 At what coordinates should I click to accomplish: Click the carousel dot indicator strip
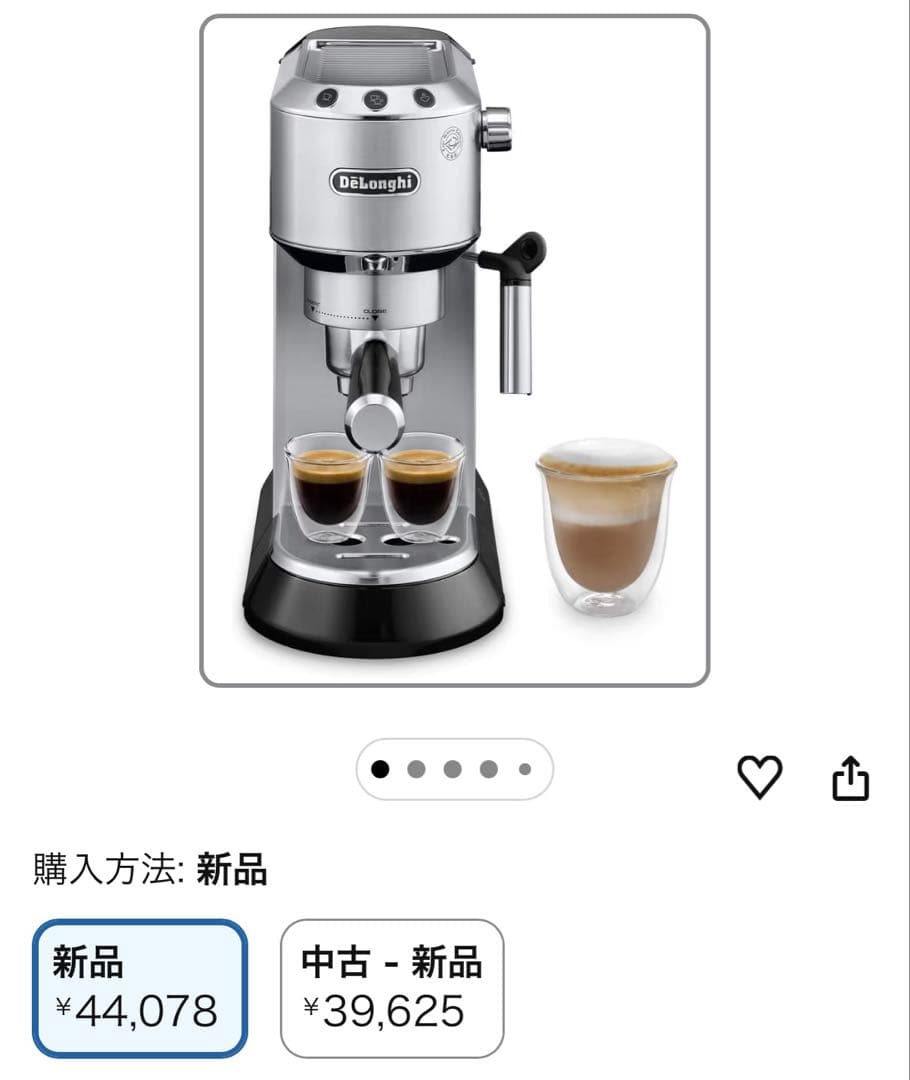pos(450,770)
